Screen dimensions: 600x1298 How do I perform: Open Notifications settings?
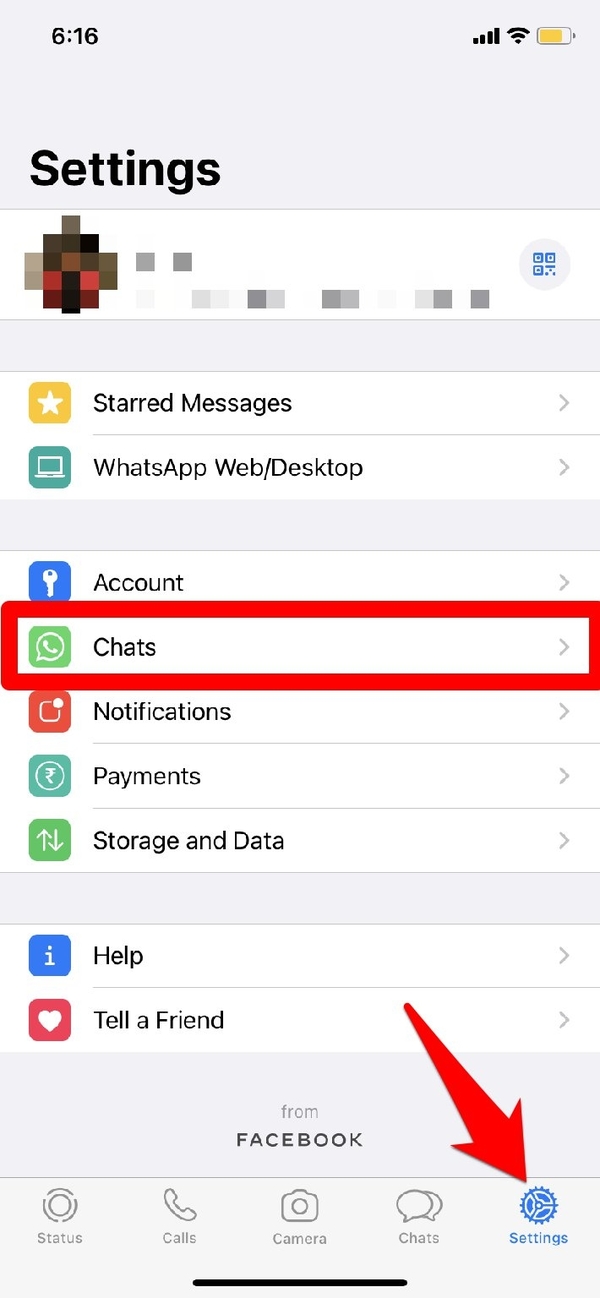coord(300,712)
